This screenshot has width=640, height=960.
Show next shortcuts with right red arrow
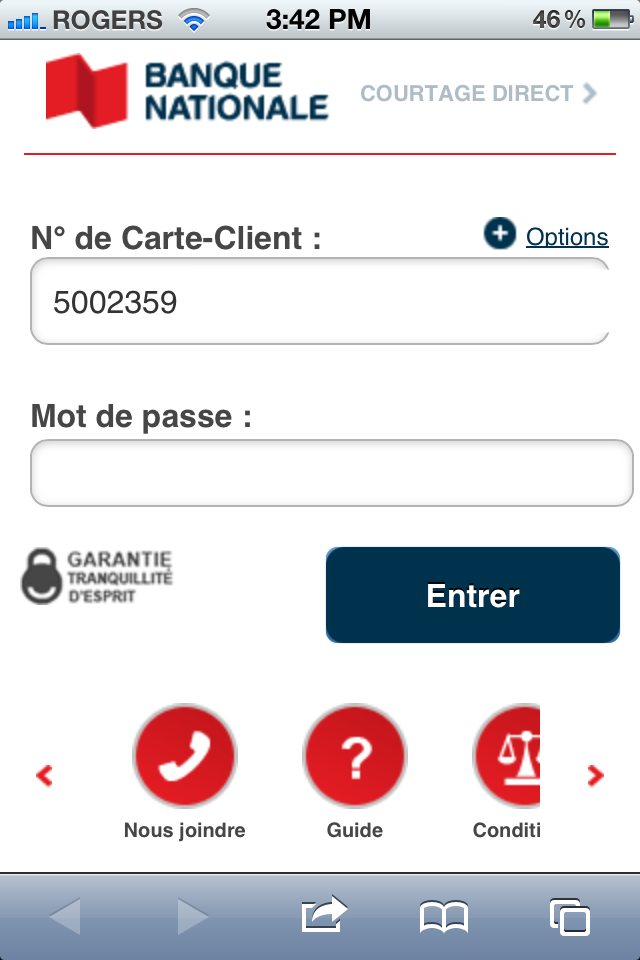[595, 775]
